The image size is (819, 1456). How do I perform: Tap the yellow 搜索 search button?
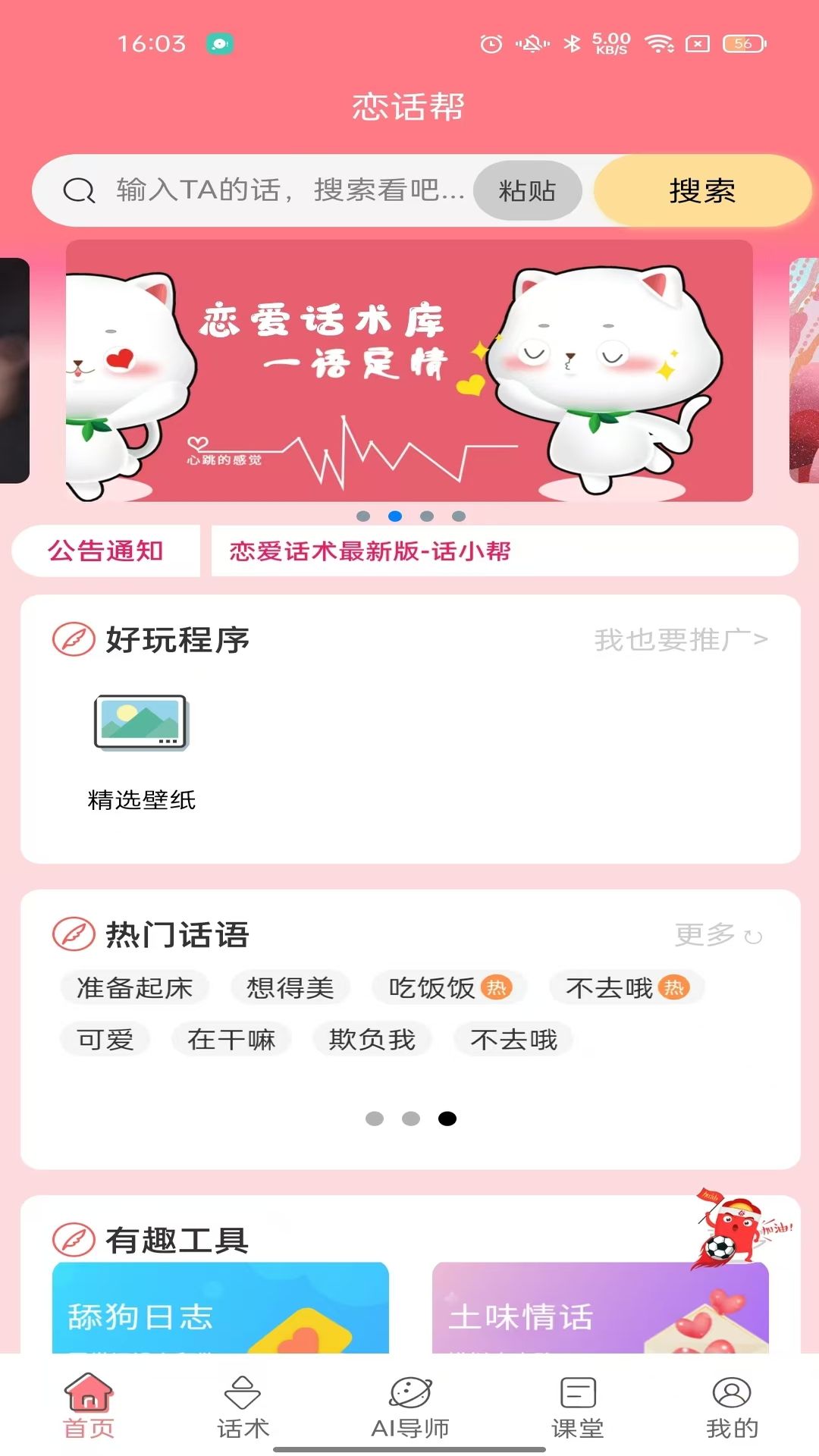click(701, 190)
